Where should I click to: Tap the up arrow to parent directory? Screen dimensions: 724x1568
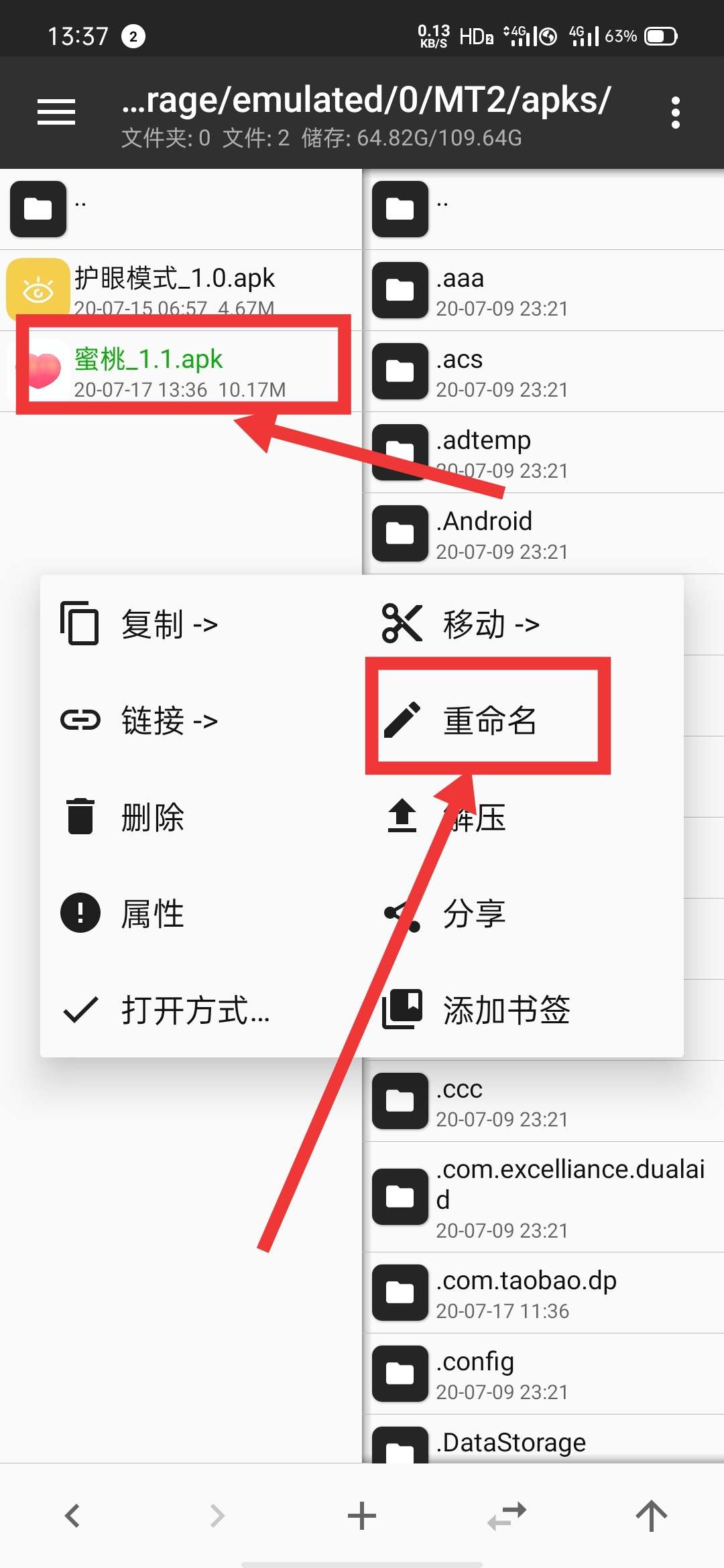tap(652, 1516)
